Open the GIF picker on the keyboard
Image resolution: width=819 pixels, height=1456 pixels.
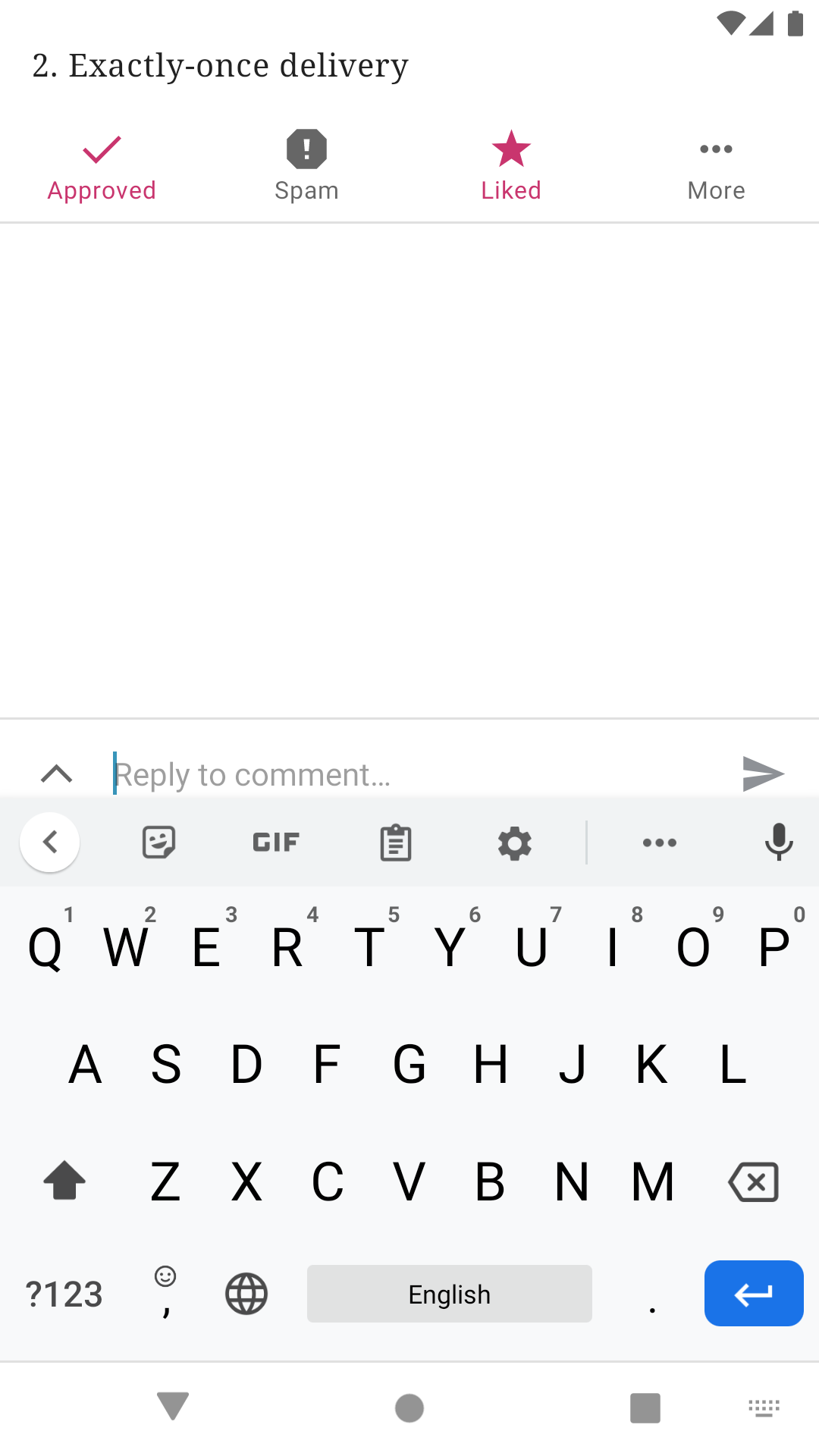click(x=276, y=843)
